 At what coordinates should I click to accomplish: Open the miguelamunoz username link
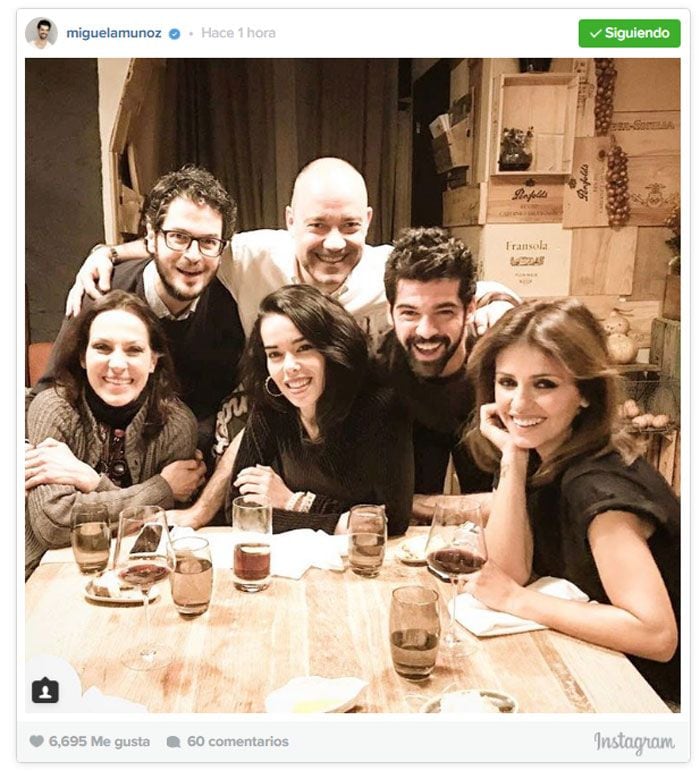pos(114,33)
